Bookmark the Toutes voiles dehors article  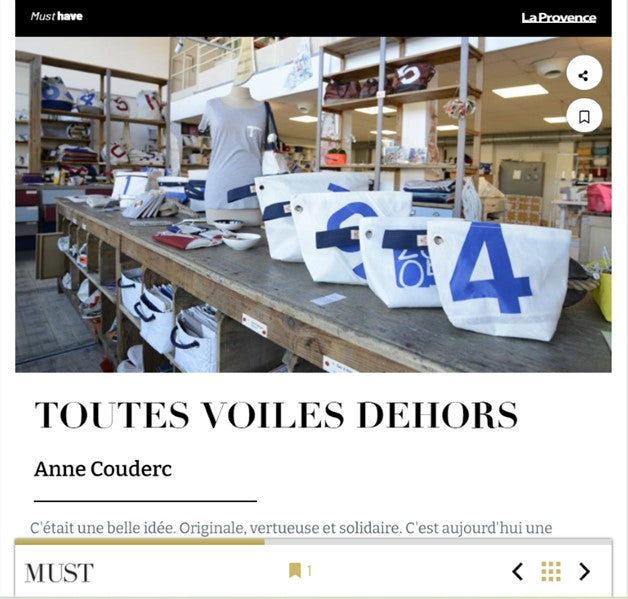click(584, 116)
